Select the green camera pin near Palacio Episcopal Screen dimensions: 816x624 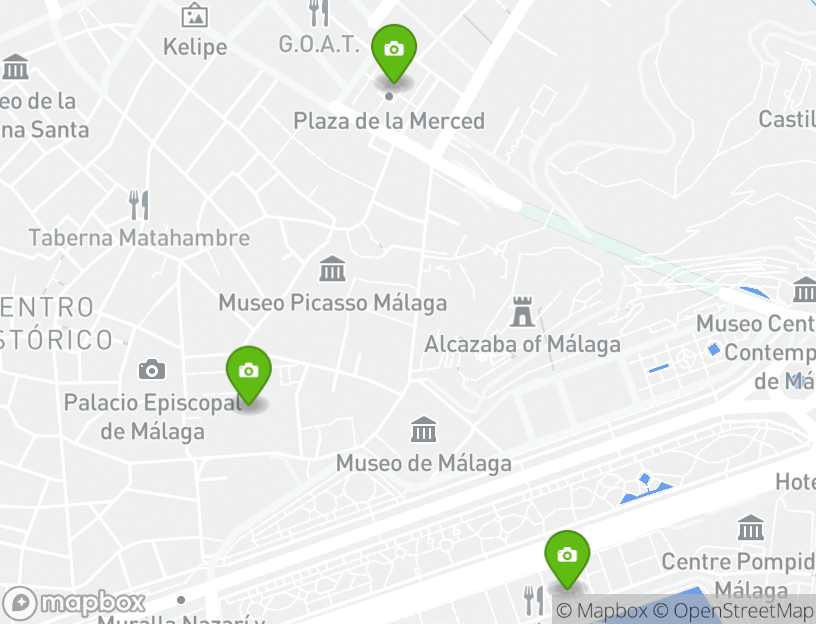coord(249,372)
